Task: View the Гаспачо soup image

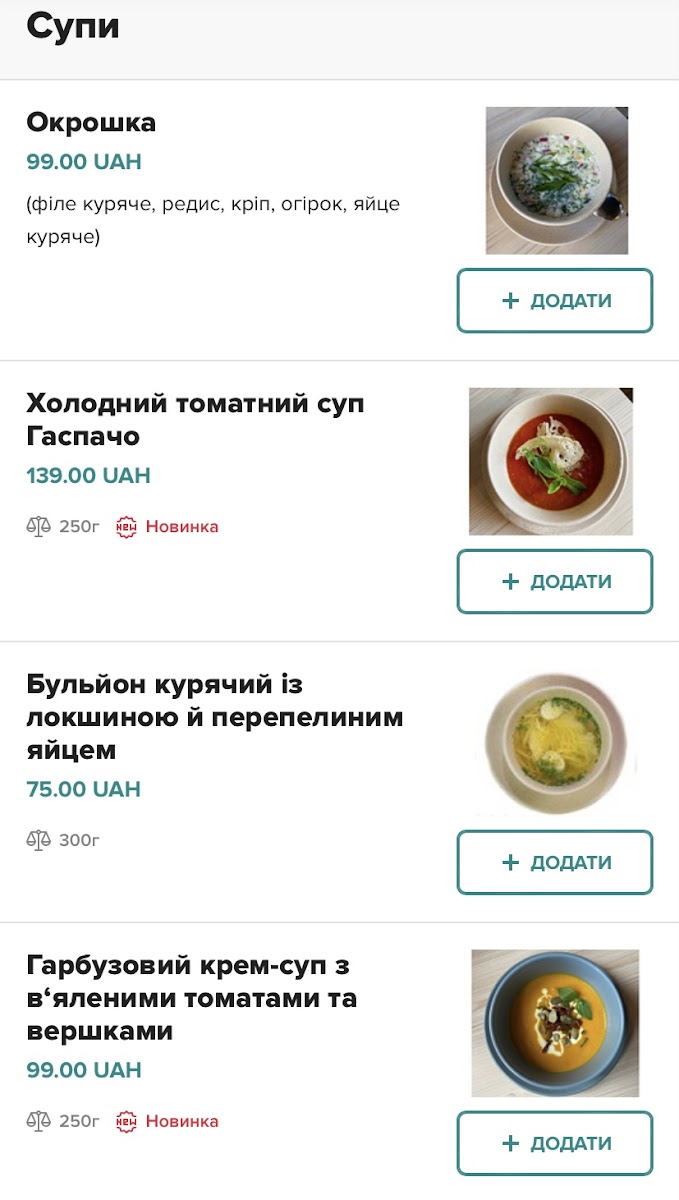Action: [x=551, y=462]
